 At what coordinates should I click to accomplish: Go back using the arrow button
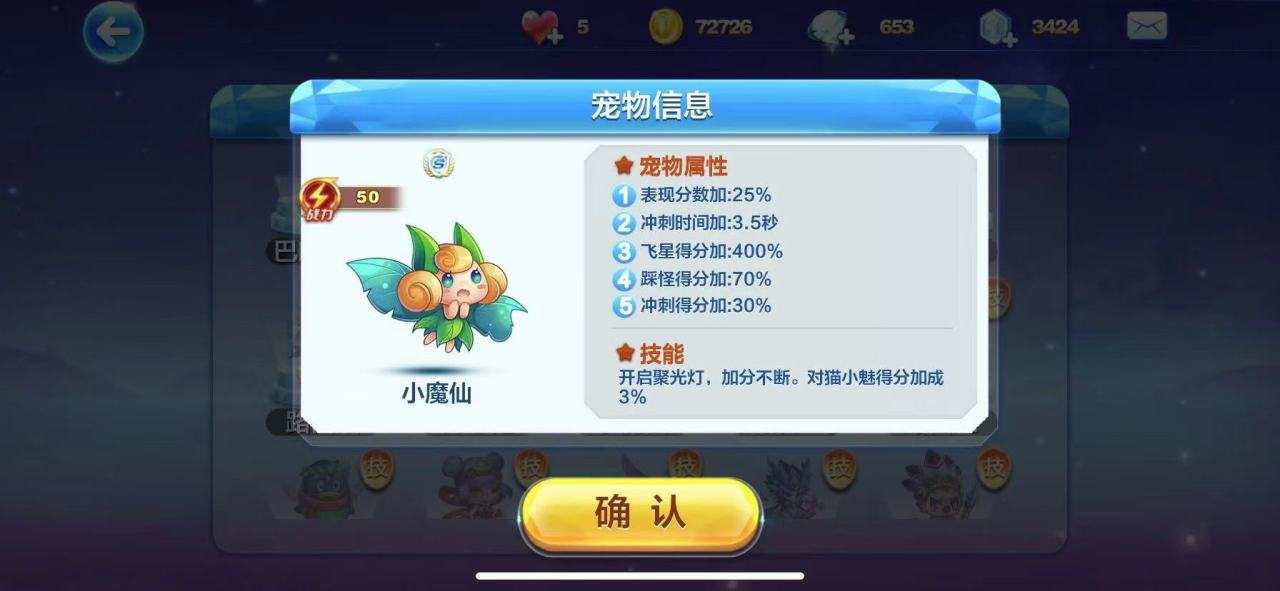click(113, 31)
